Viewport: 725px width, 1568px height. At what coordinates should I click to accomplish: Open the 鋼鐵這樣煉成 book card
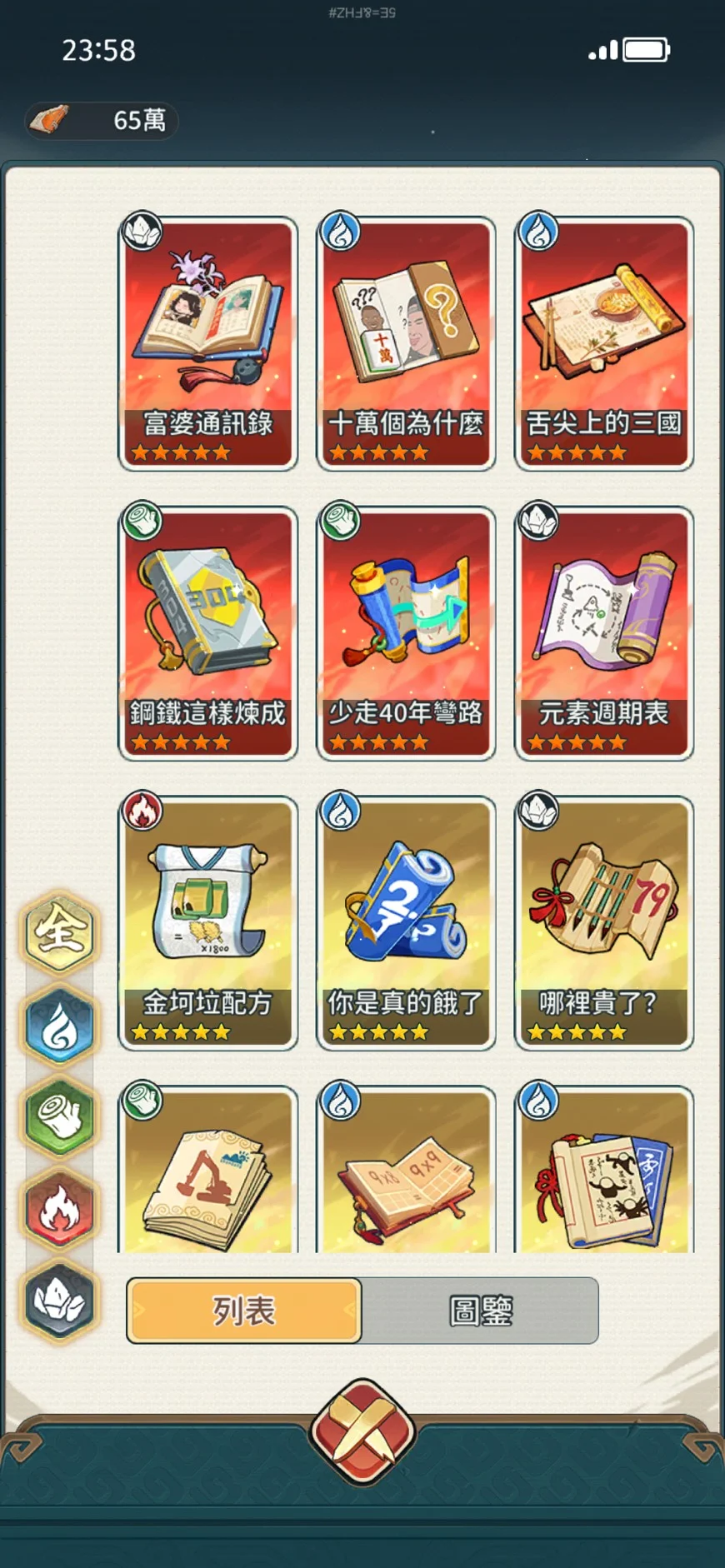pyautogui.click(x=207, y=633)
